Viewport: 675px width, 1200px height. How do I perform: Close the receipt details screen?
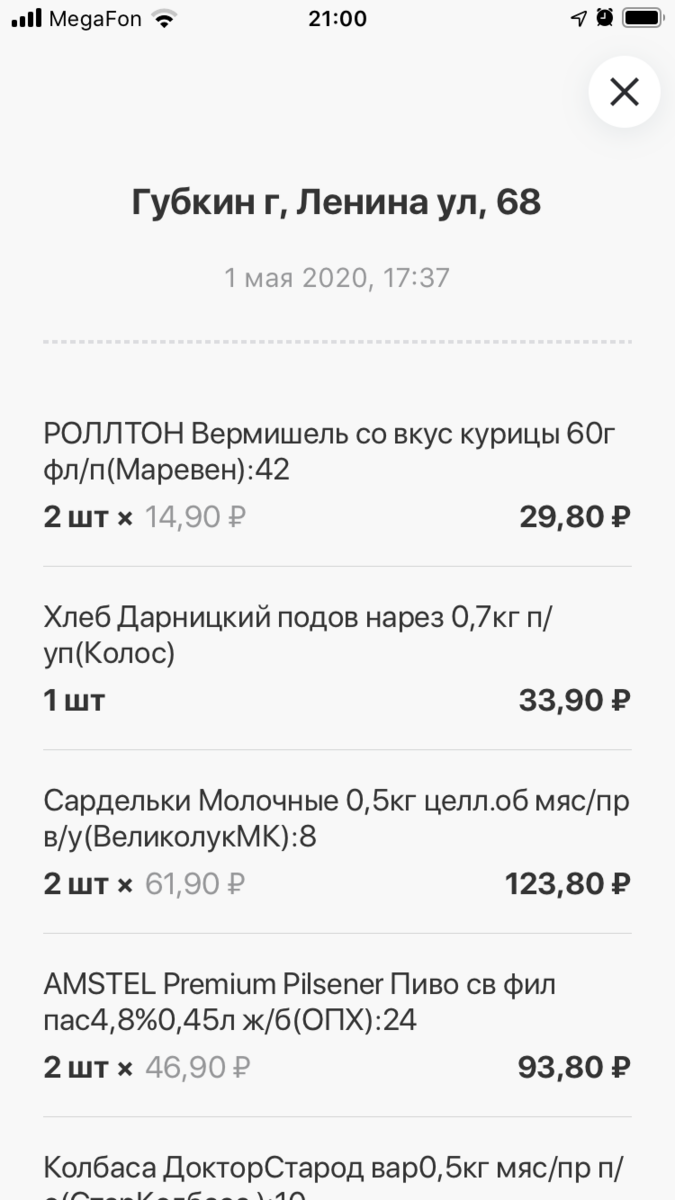point(624,92)
